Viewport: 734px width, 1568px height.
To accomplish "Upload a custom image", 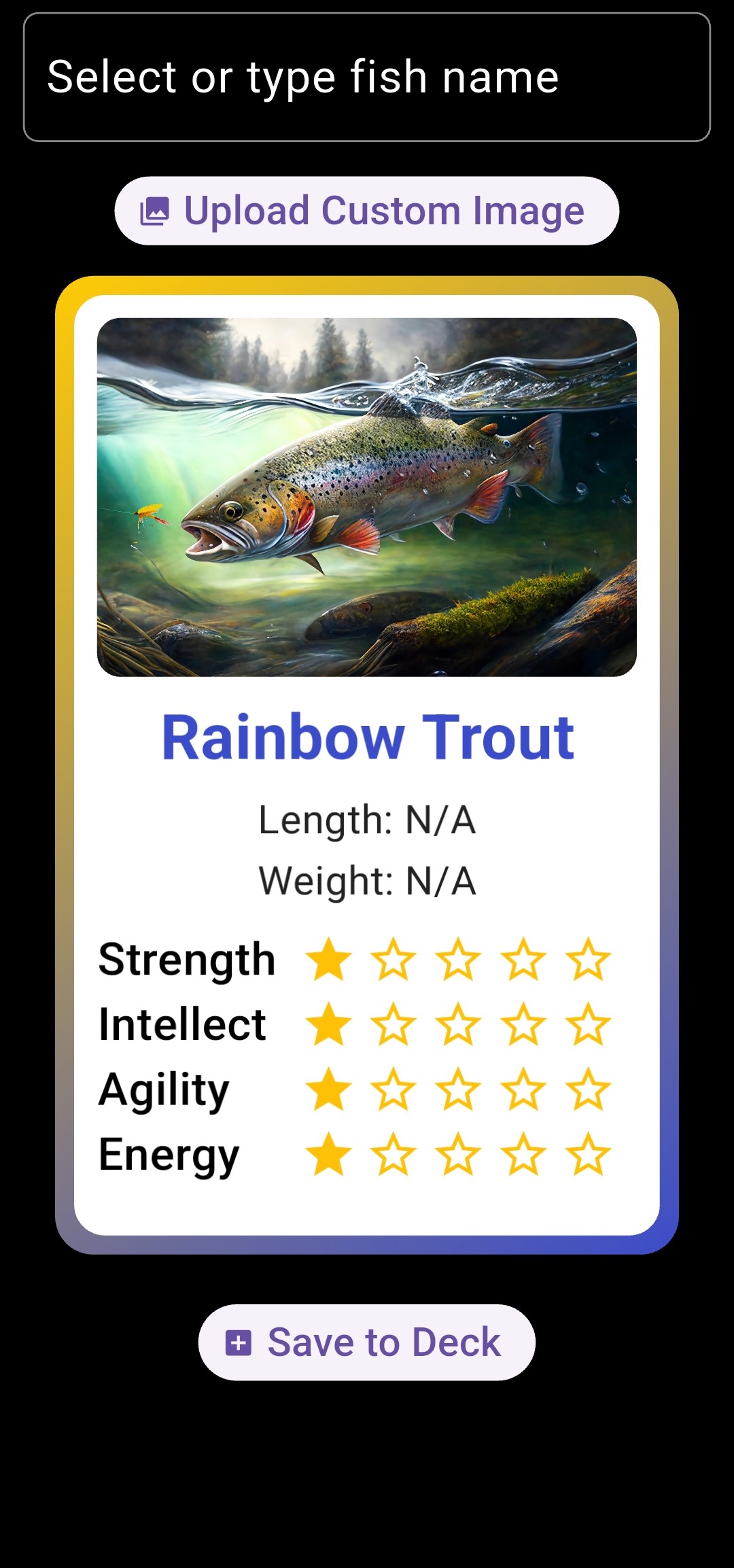I will pyautogui.click(x=367, y=211).
